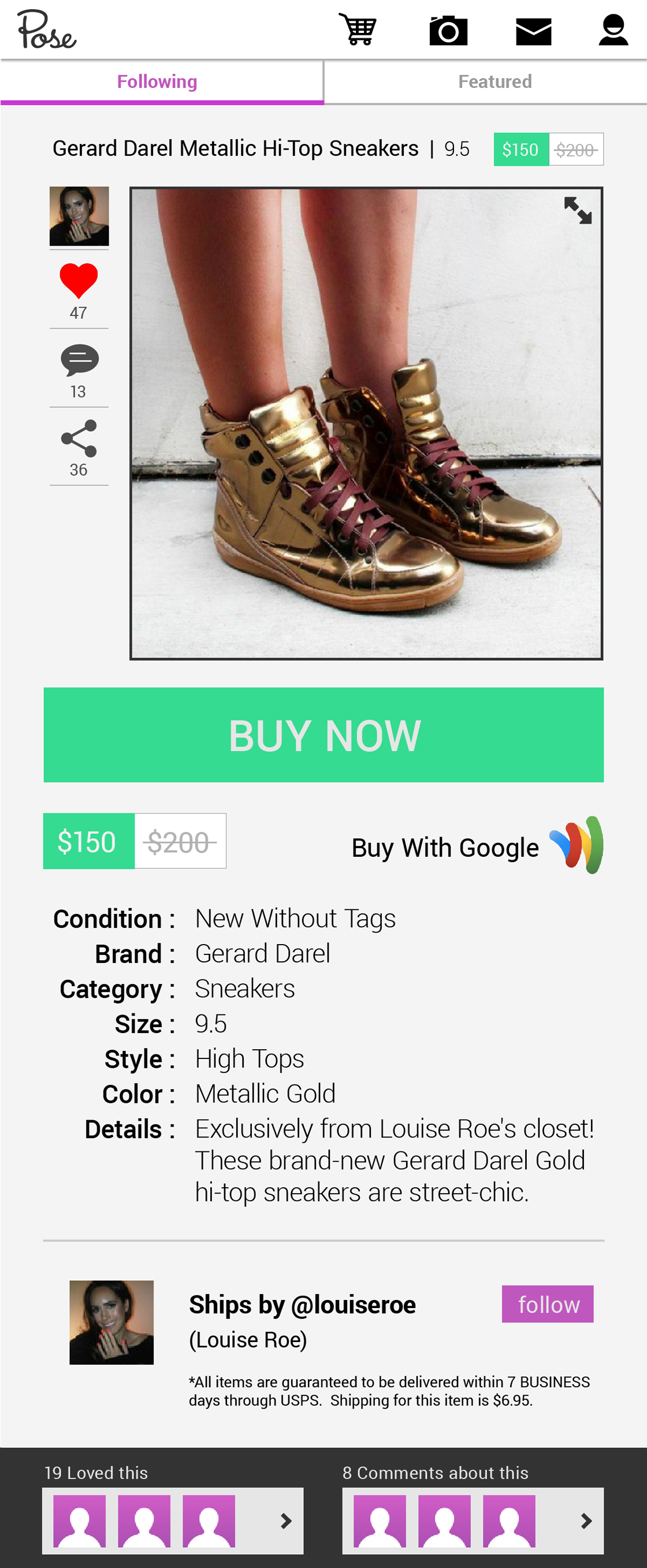The height and width of the screenshot is (1568, 647).
Task: Go to home via the Pose logo
Action: [x=46, y=30]
